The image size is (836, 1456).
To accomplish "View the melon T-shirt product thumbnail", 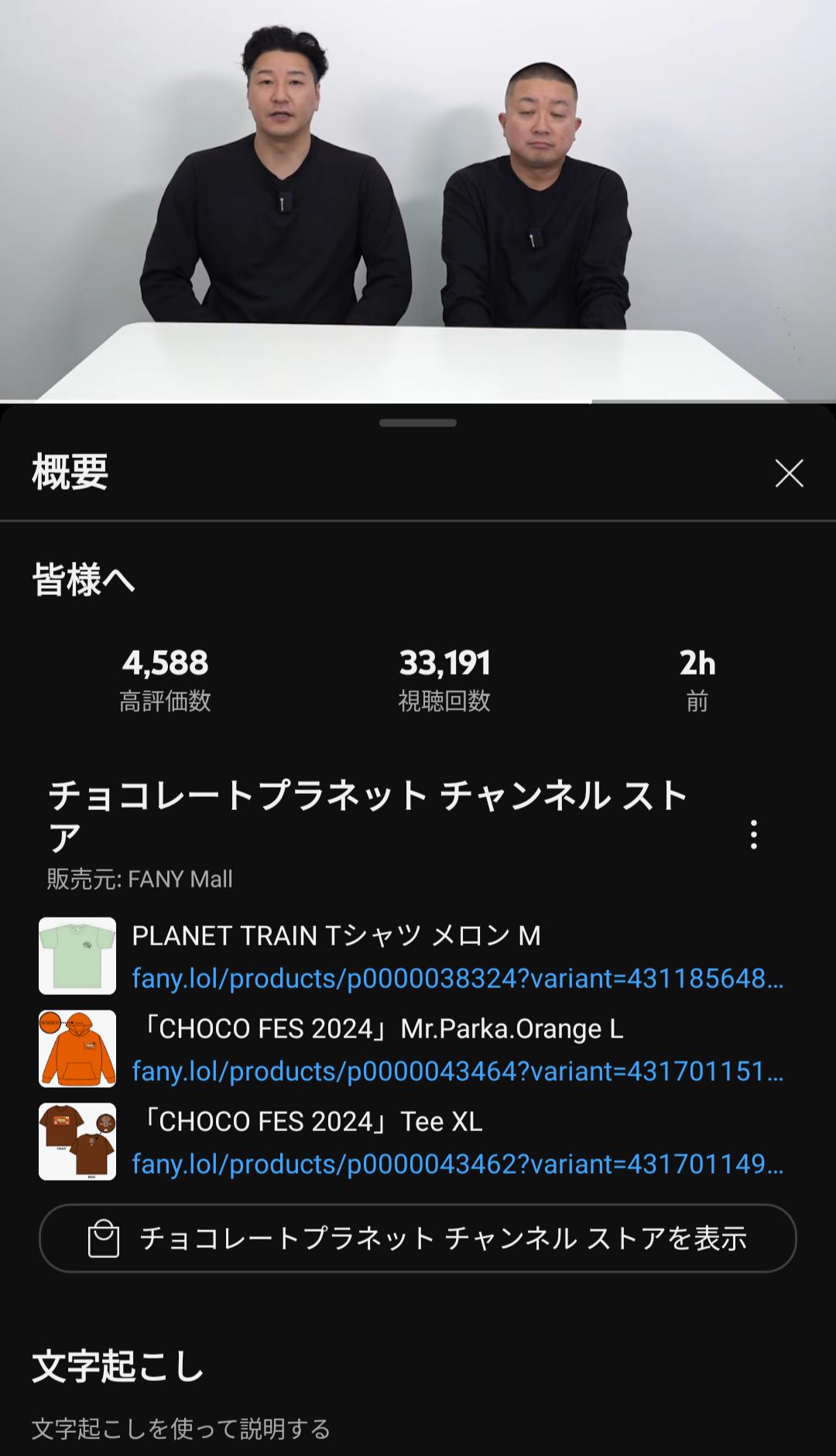I will tap(77, 956).
